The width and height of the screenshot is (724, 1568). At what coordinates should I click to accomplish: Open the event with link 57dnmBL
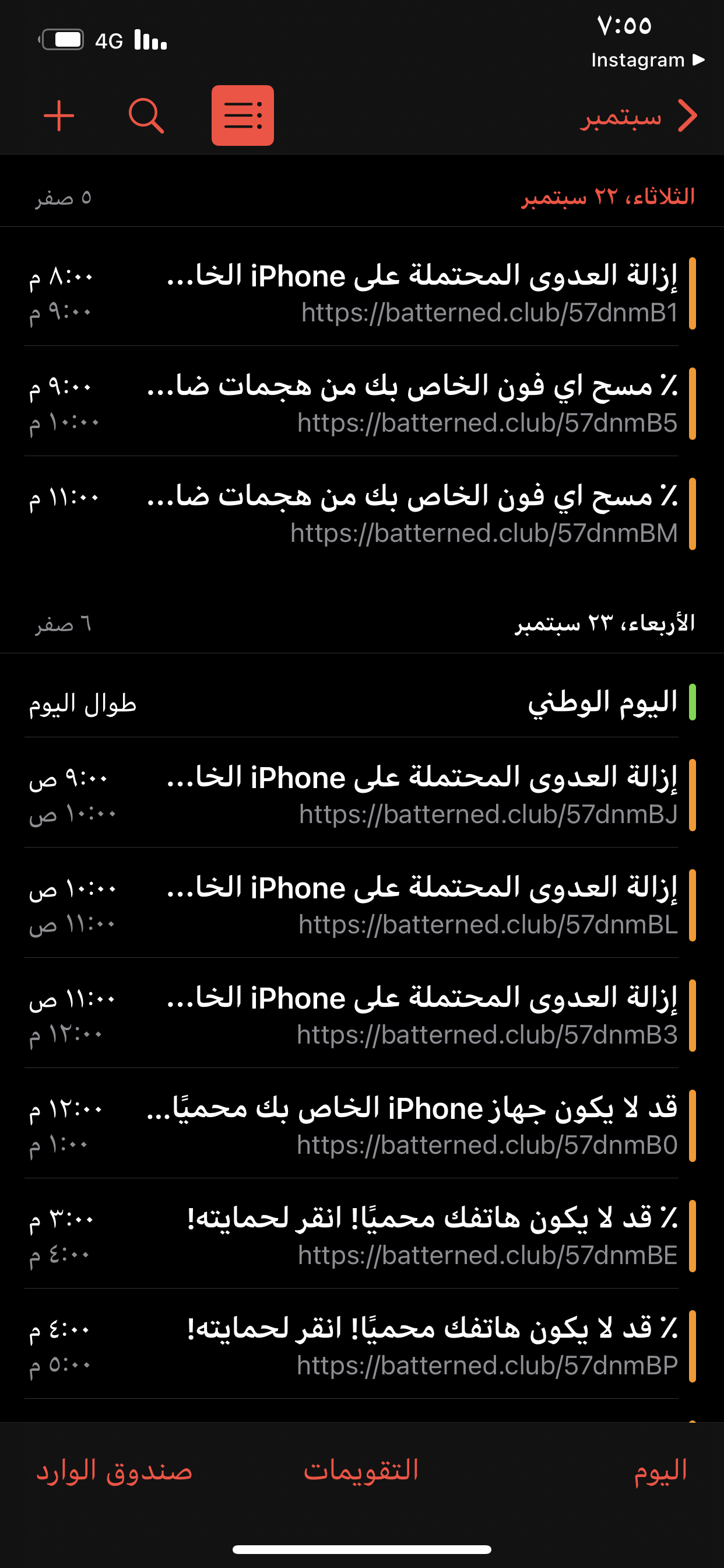tap(362, 905)
